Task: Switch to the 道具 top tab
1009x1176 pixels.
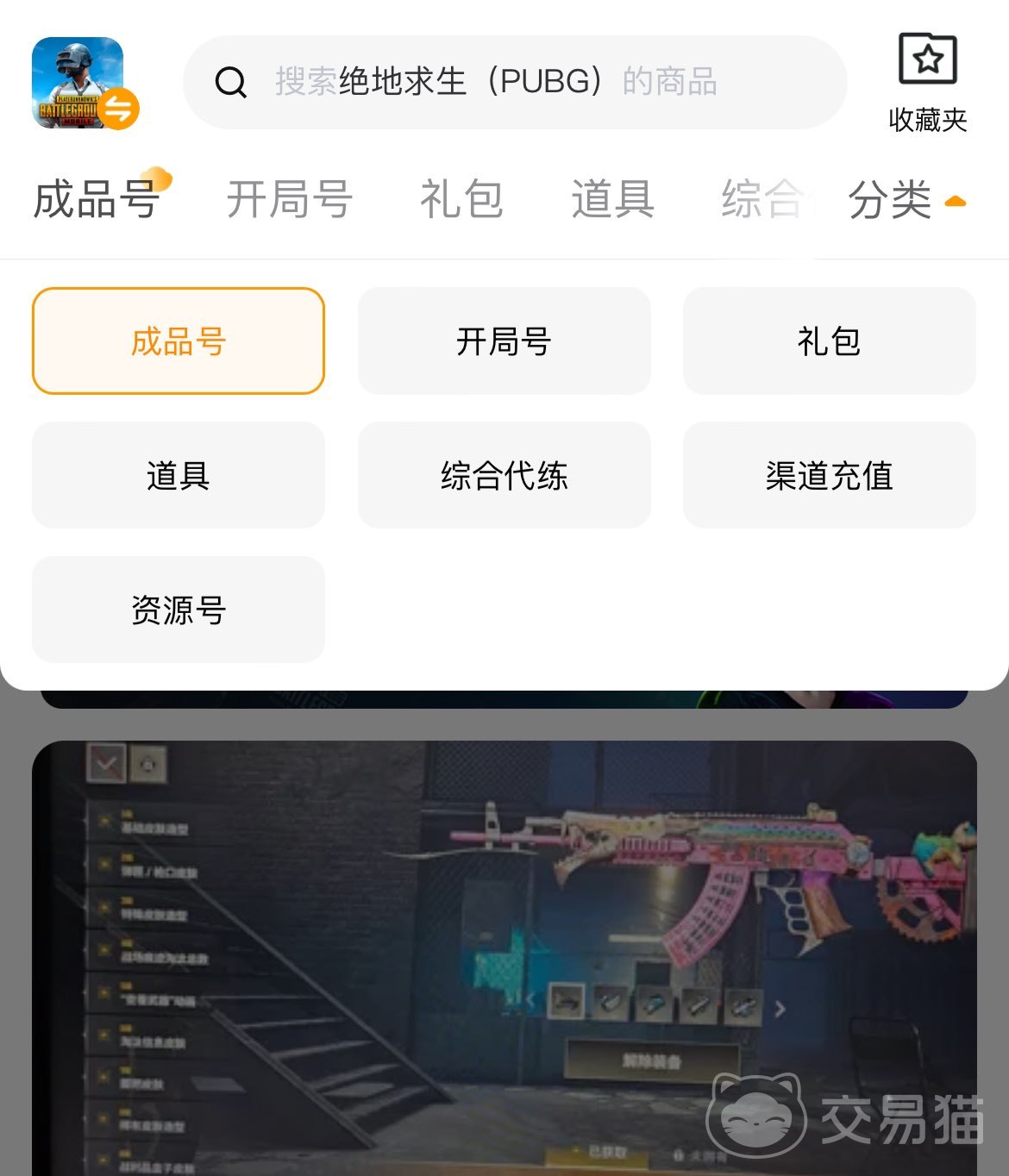Action: (612, 199)
